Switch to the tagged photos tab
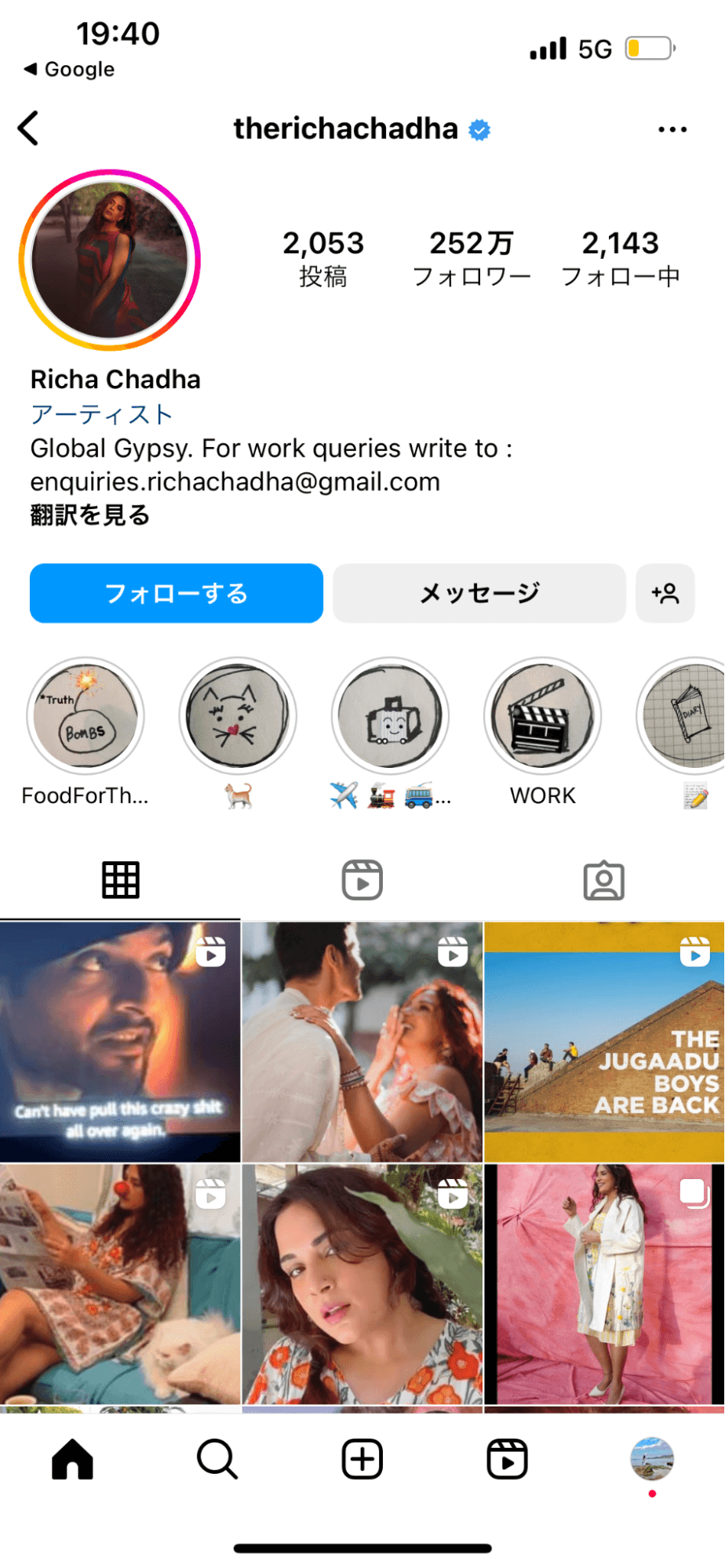Viewport: 725px width, 1568px height. 603,880
